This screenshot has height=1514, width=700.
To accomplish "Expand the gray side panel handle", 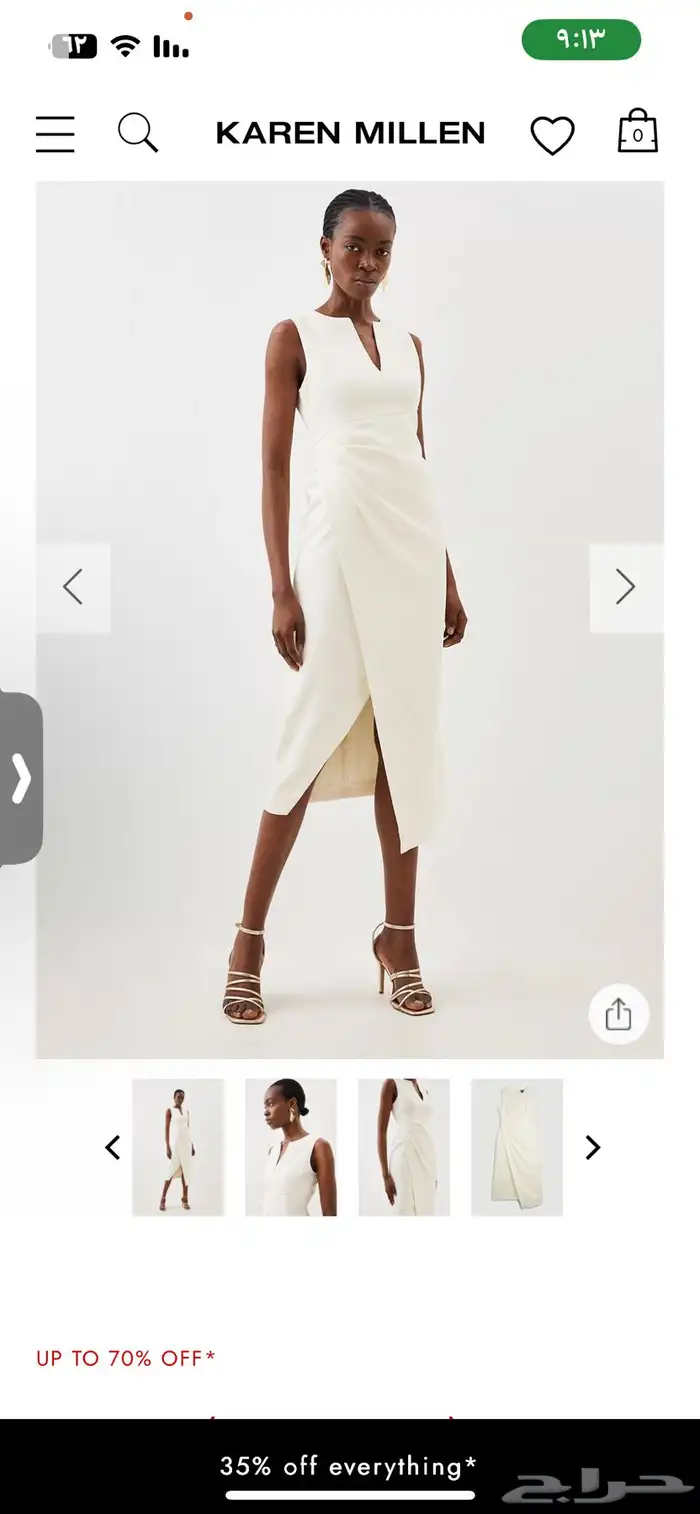I will tap(21, 778).
